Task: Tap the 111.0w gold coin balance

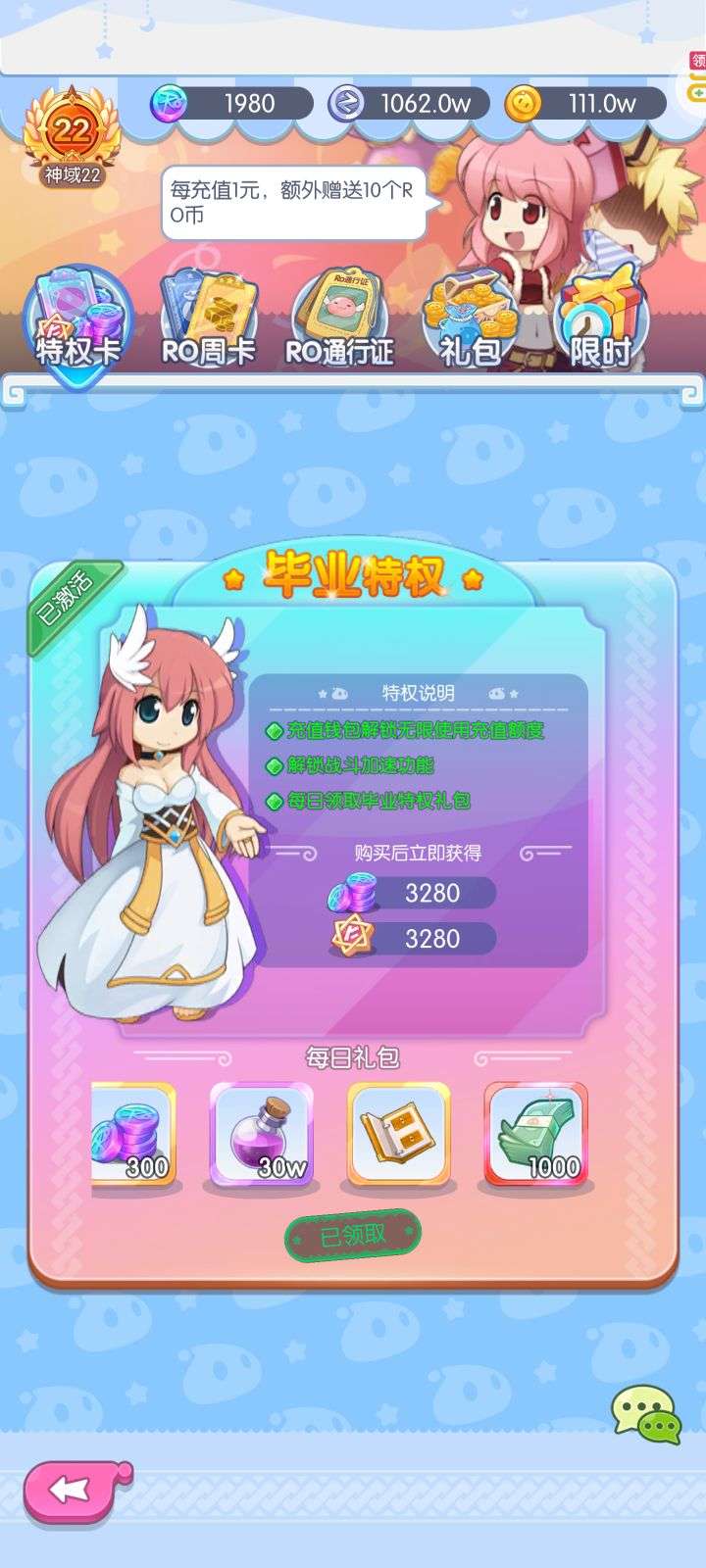Action: tap(585, 103)
